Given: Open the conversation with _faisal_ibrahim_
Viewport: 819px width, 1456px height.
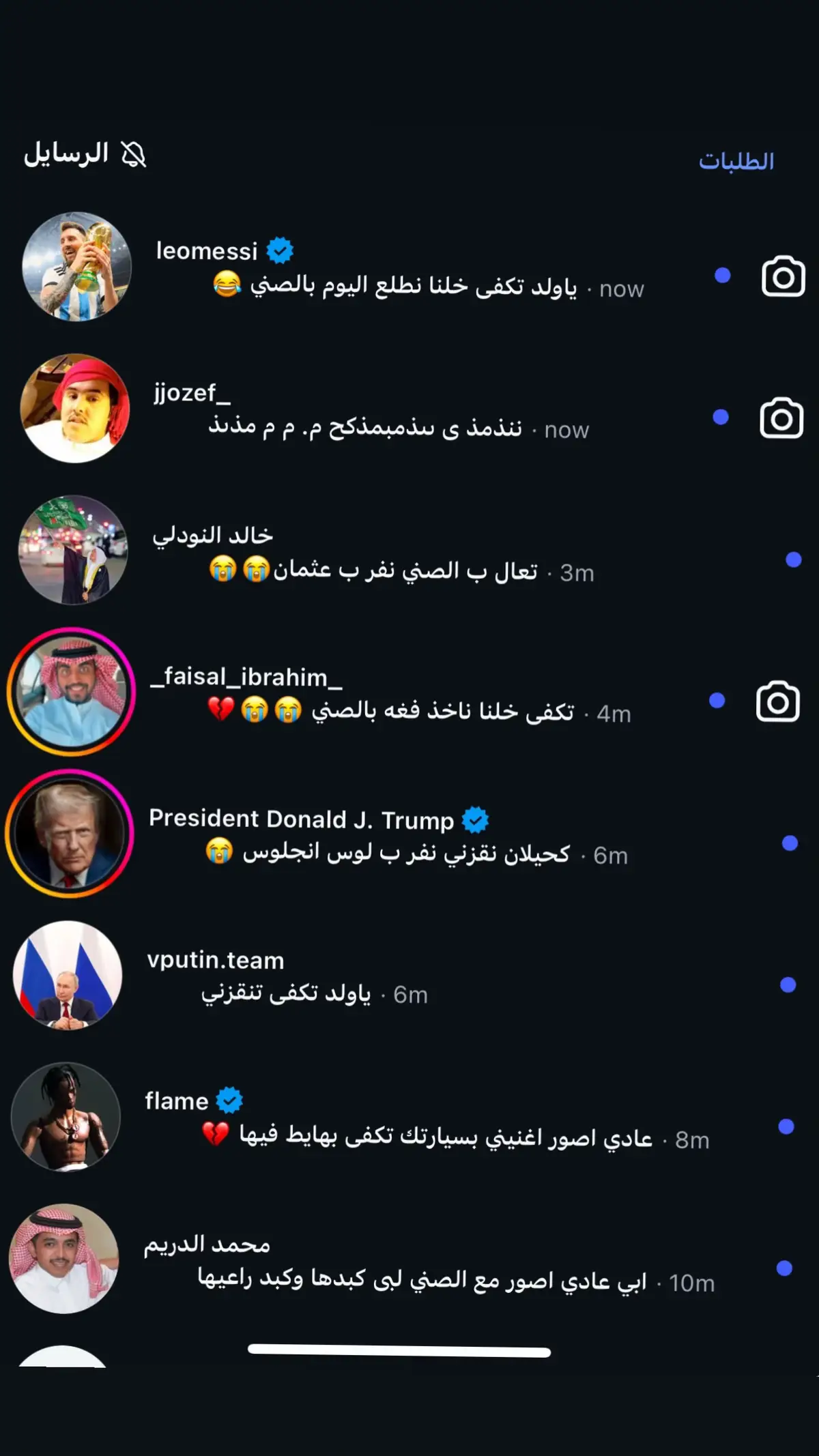Looking at the screenshot, I should 409,695.
